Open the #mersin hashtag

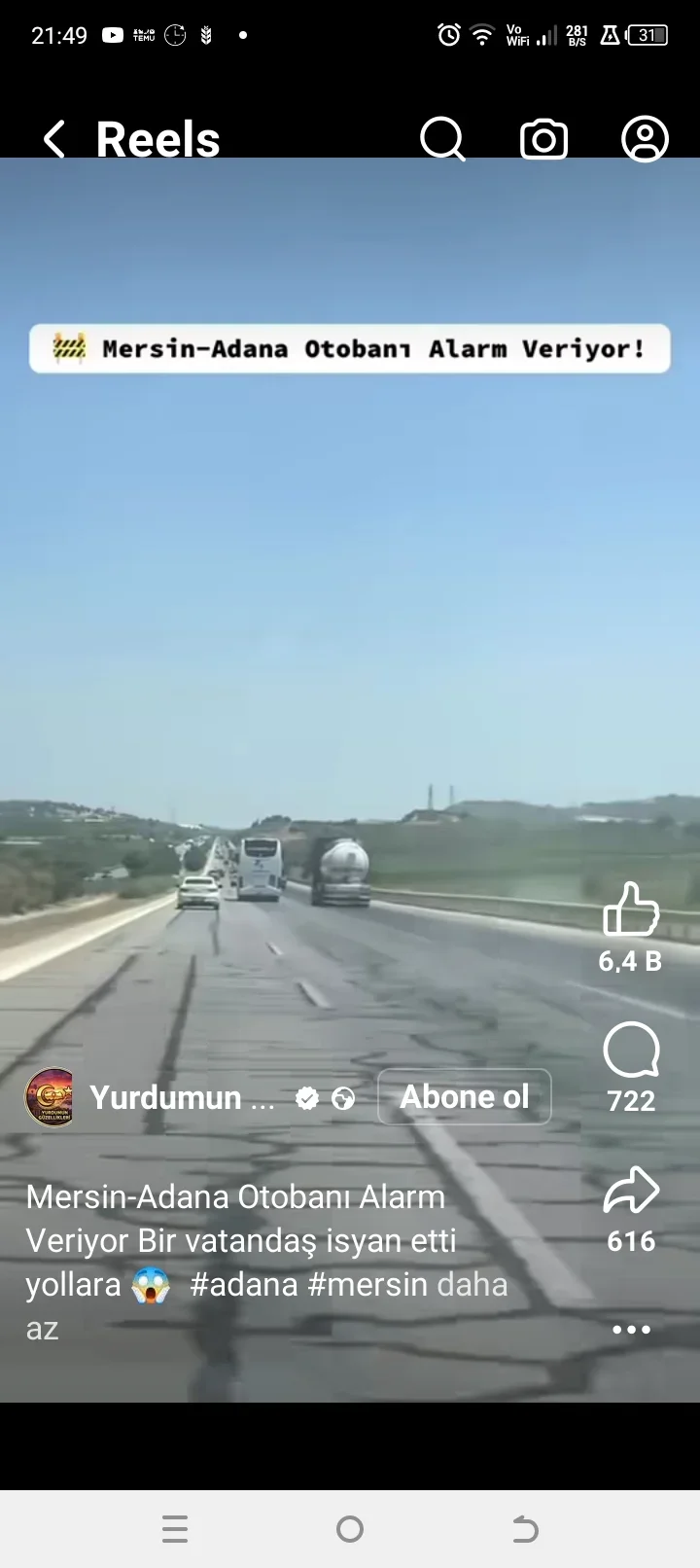click(x=367, y=1285)
